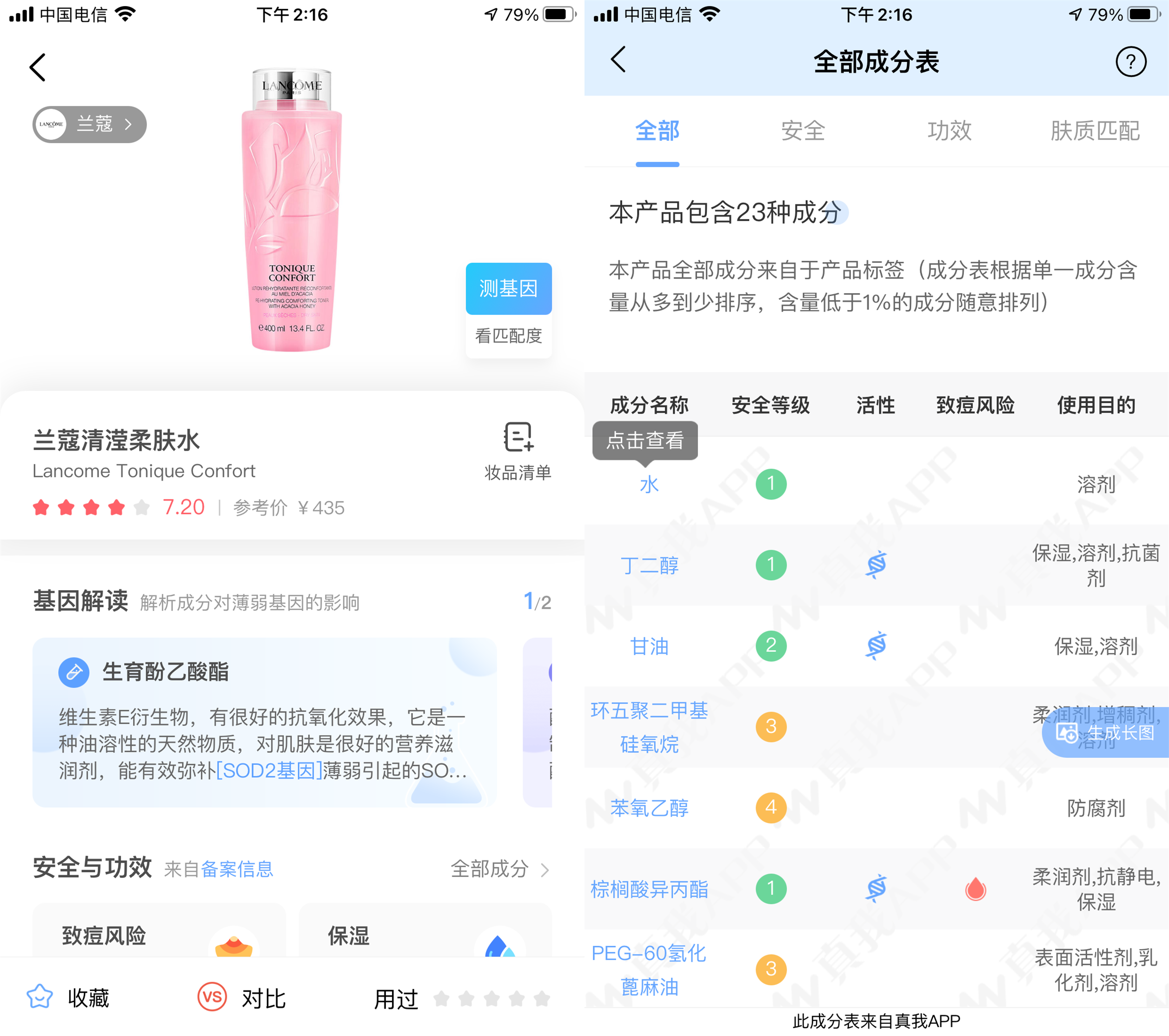
Task: Switch to the 安全 tab
Action: point(803,131)
